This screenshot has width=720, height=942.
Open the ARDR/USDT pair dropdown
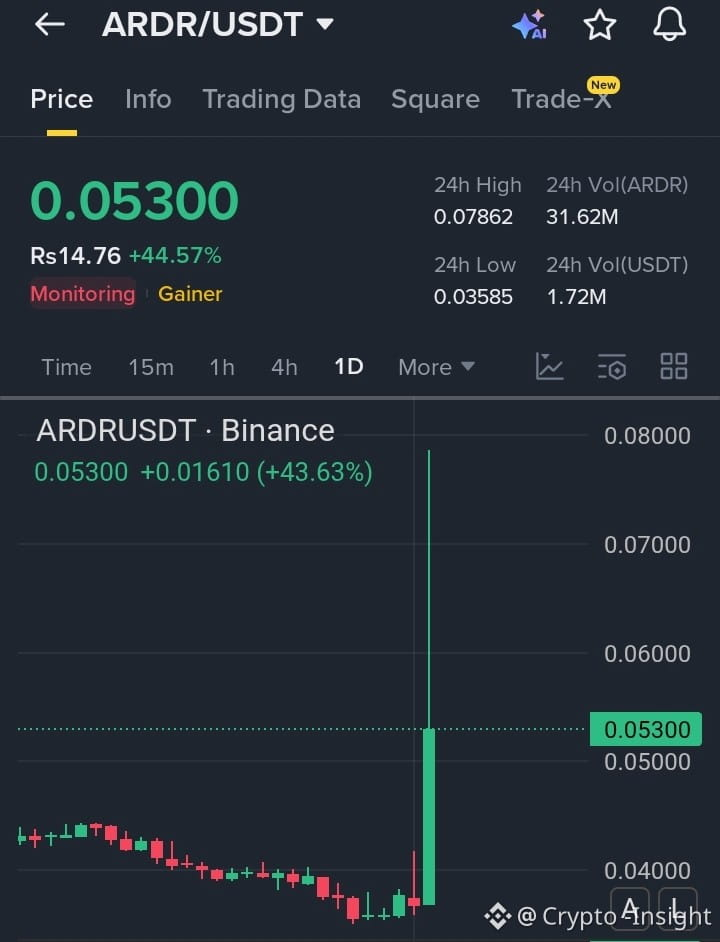tap(218, 25)
